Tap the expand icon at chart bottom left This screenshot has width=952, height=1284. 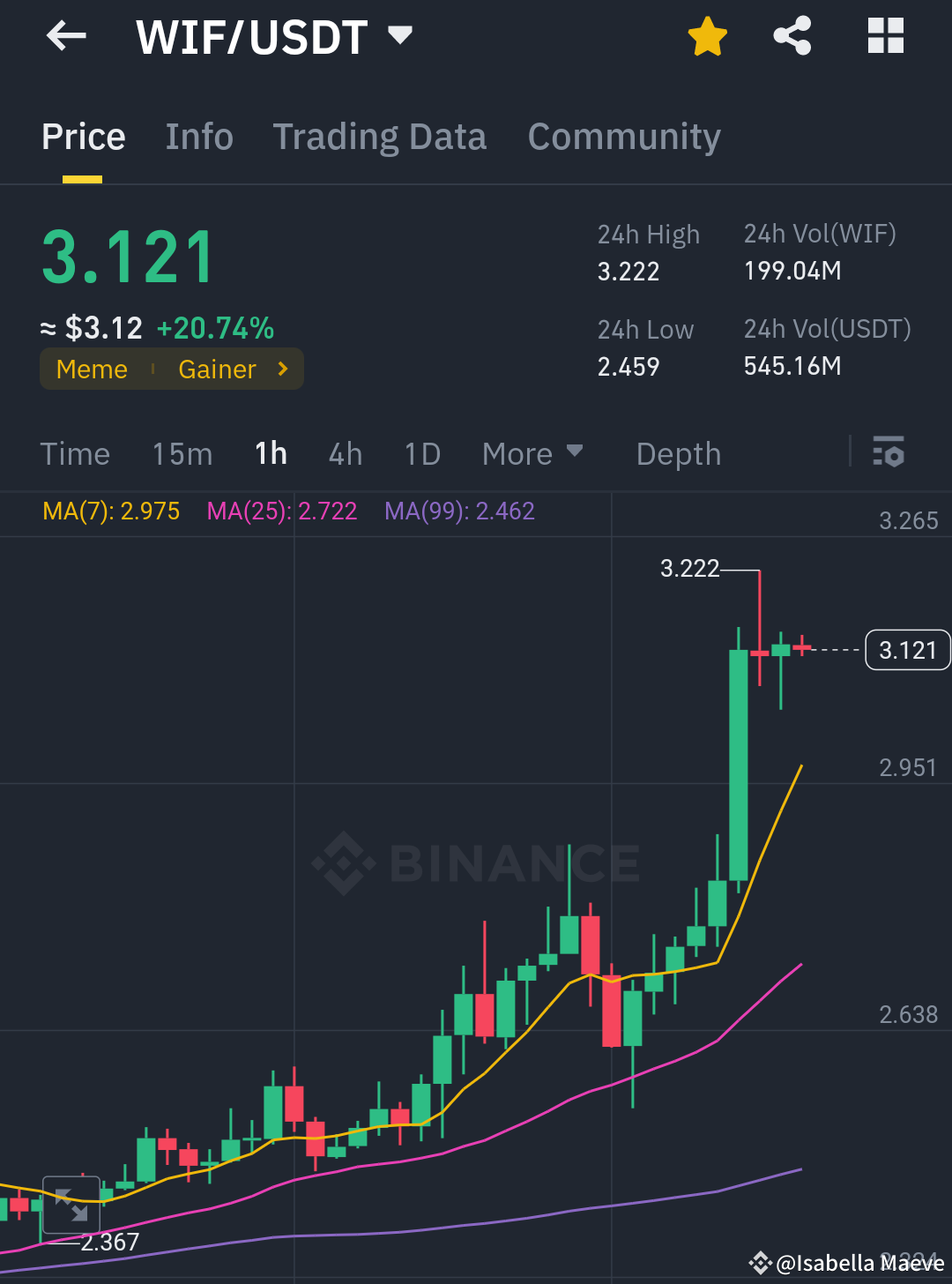(x=71, y=1203)
